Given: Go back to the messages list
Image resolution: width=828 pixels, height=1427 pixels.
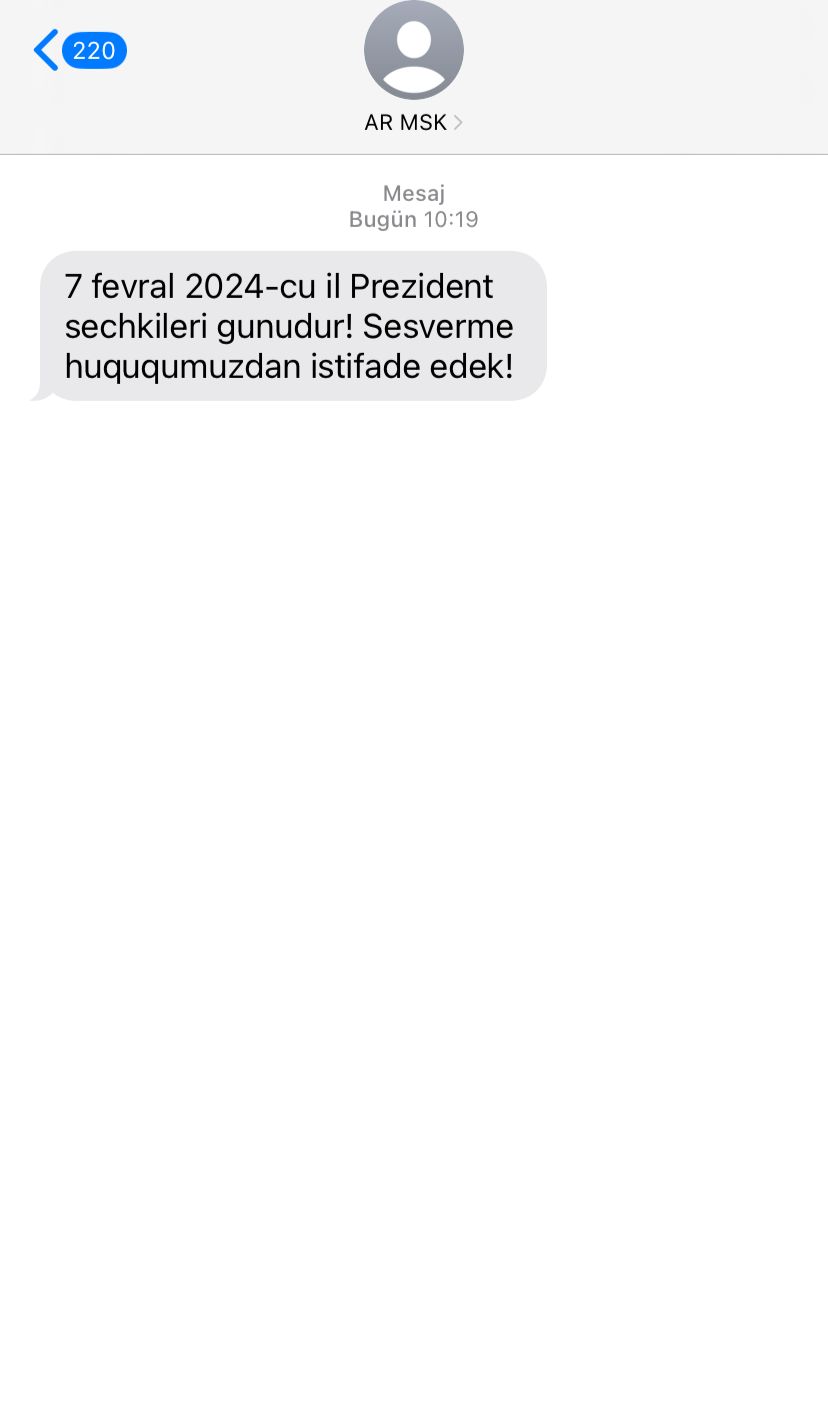Looking at the screenshot, I should click(79, 50).
